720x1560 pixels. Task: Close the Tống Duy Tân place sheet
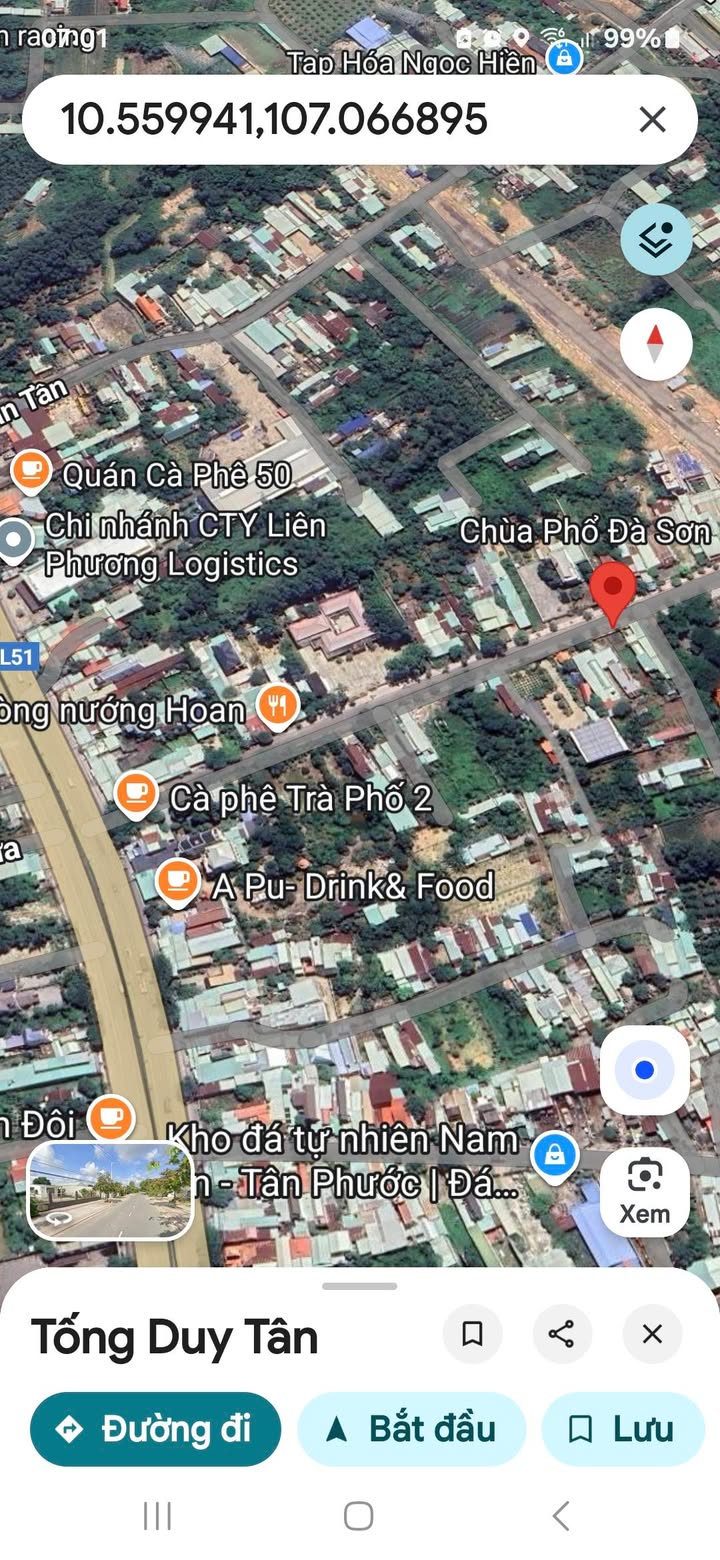click(652, 1334)
